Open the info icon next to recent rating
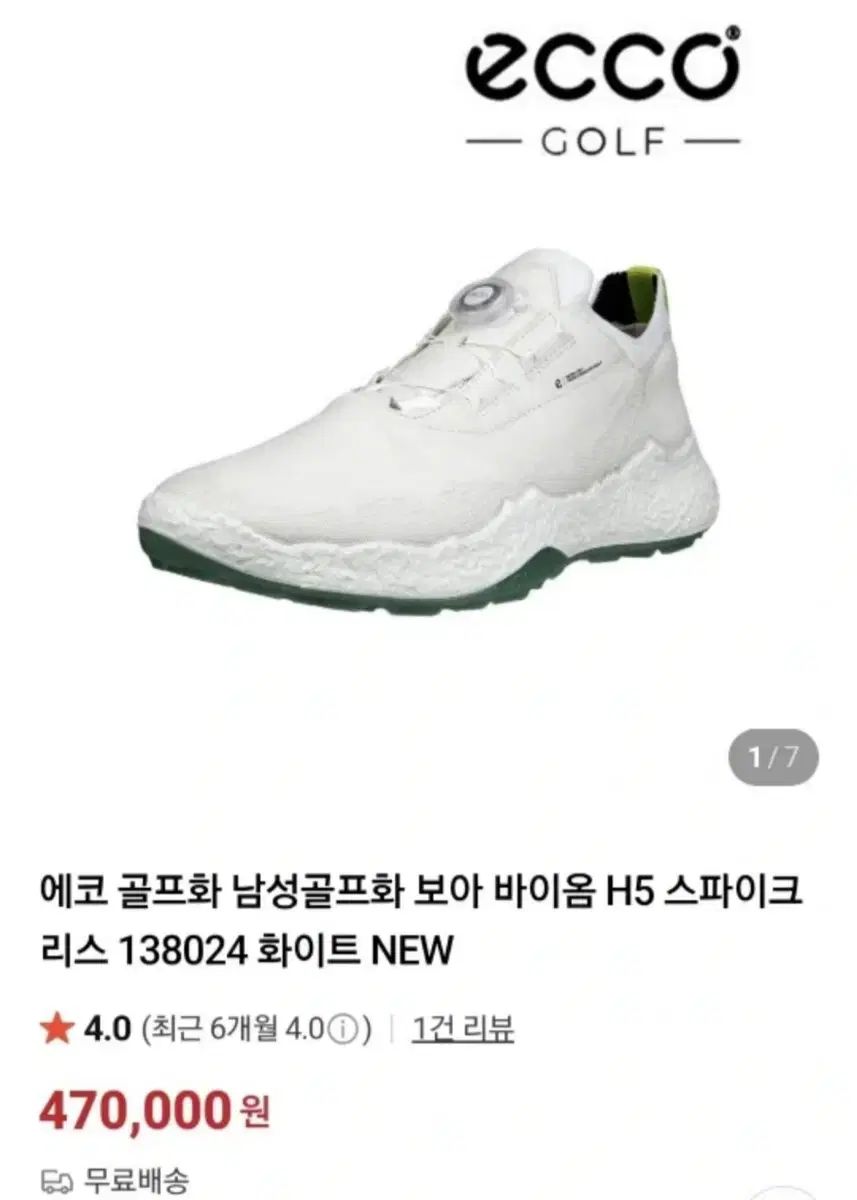857x1200 pixels. click(345, 1026)
